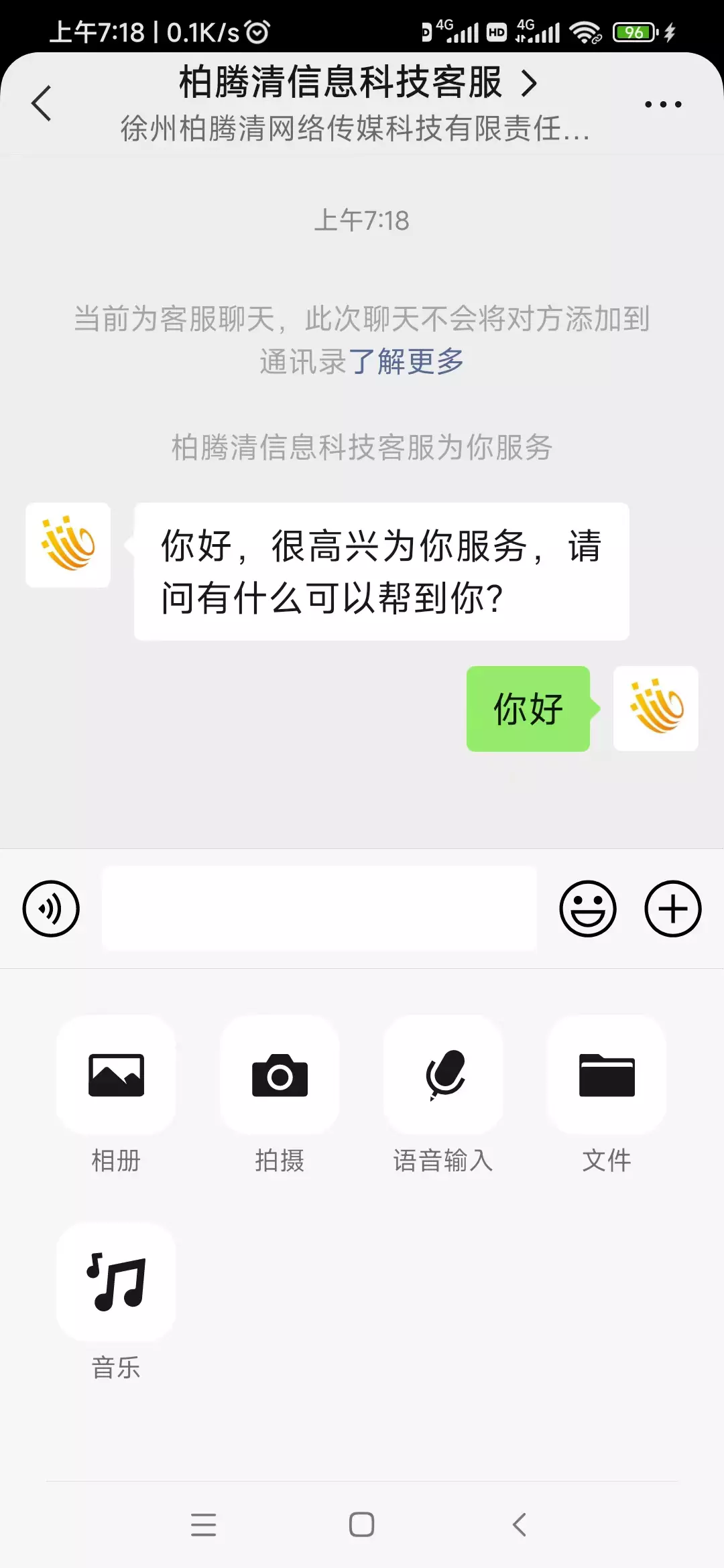
Task: Switch to voice message mode
Action: pos(51,909)
